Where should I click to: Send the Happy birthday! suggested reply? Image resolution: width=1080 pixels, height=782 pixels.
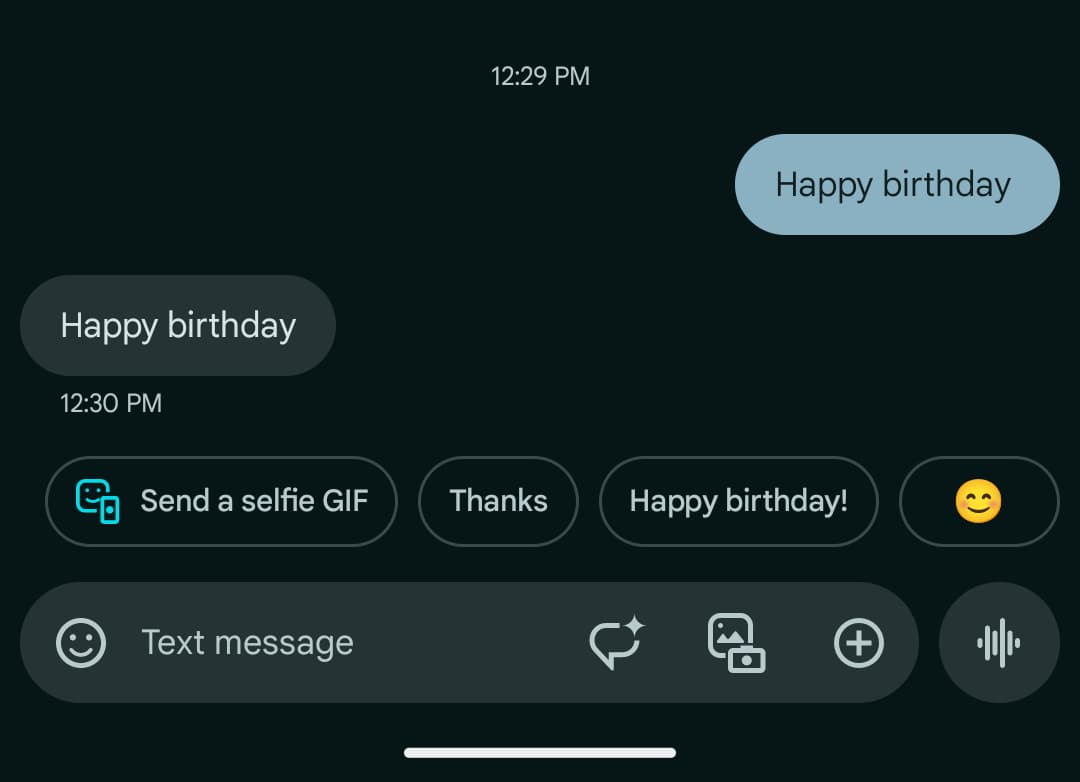(738, 501)
